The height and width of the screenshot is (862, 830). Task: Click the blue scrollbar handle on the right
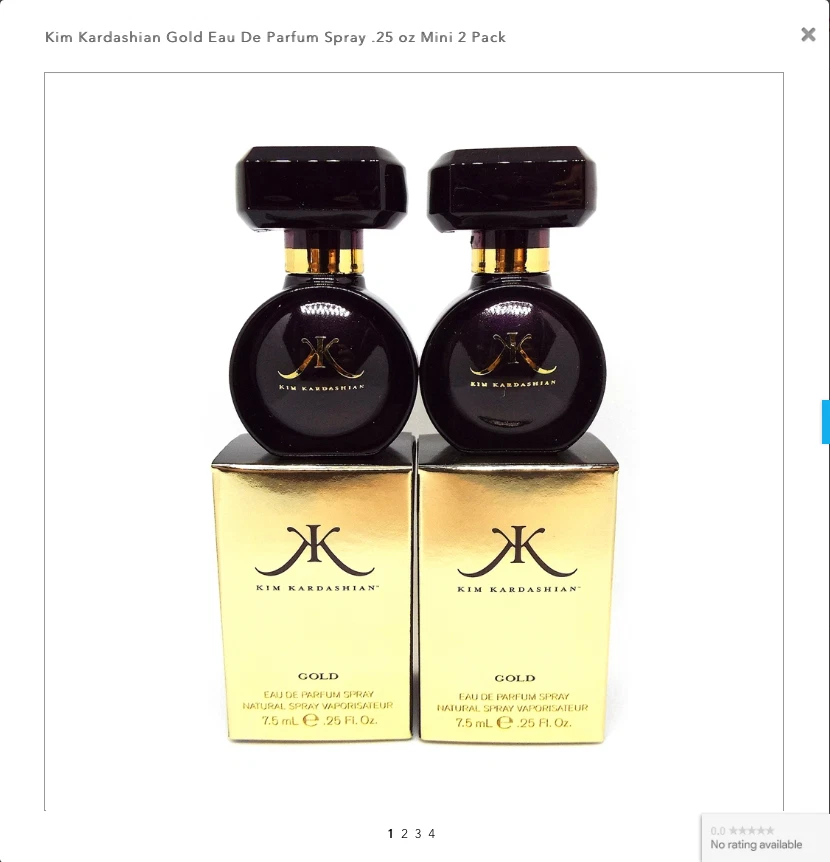[826, 421]
